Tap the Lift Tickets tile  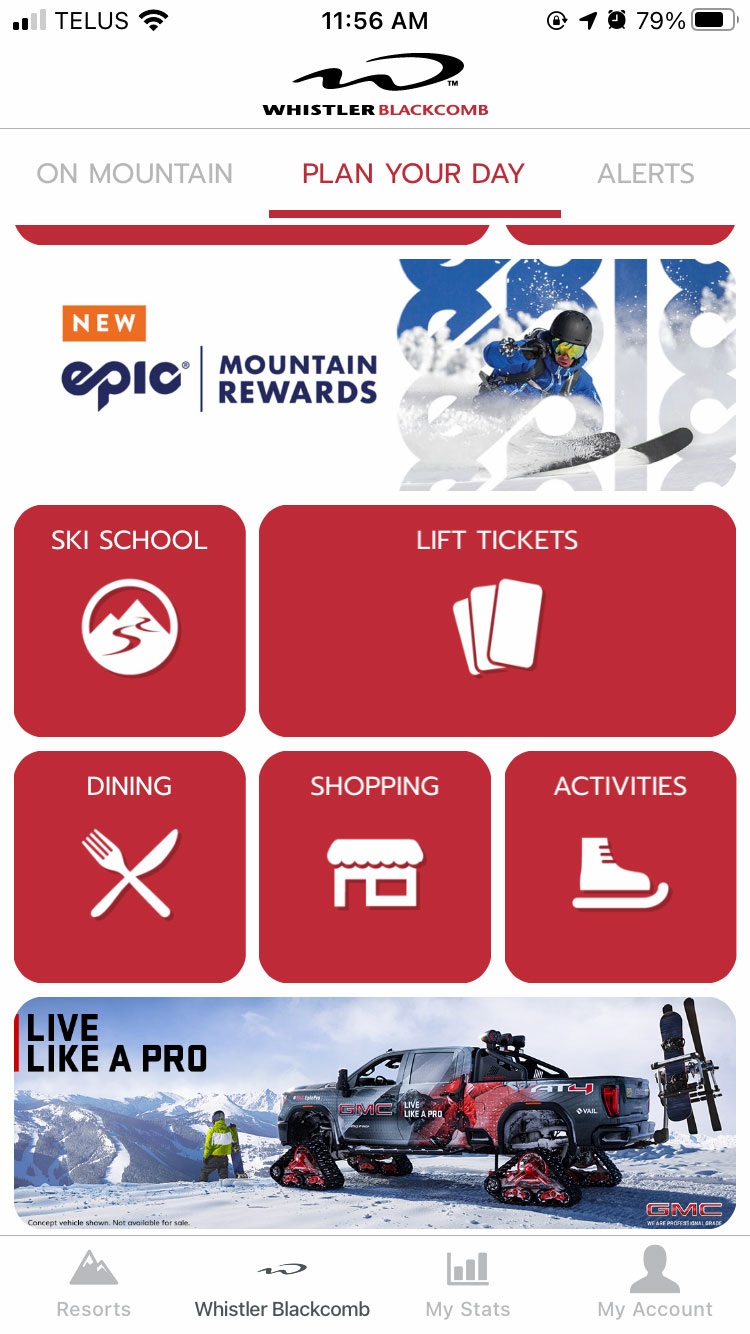(x=497, y=621)
